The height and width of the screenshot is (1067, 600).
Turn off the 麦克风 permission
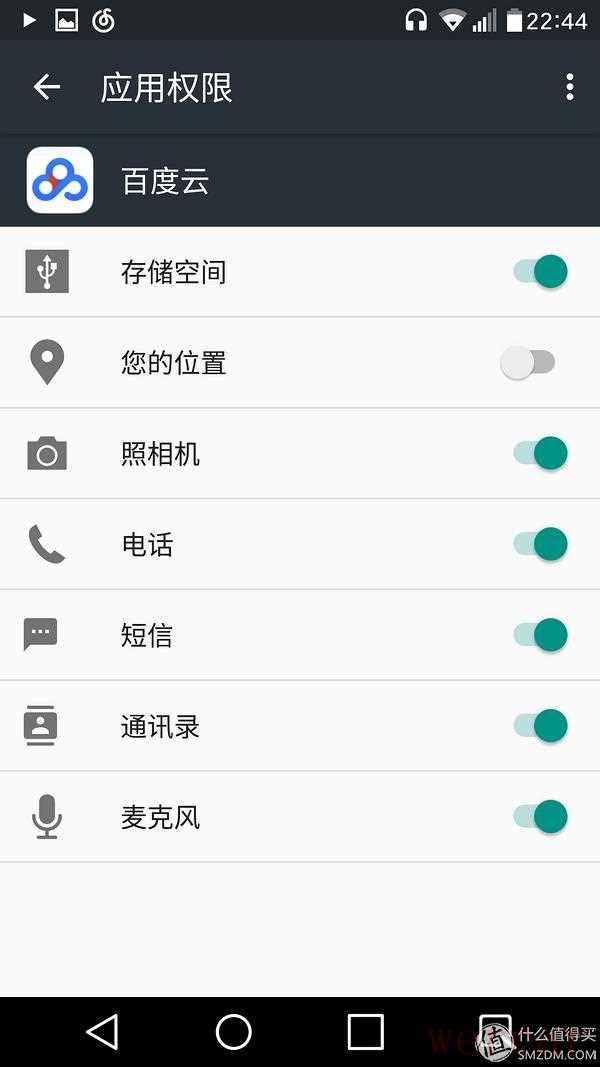(x=541, y=817)
